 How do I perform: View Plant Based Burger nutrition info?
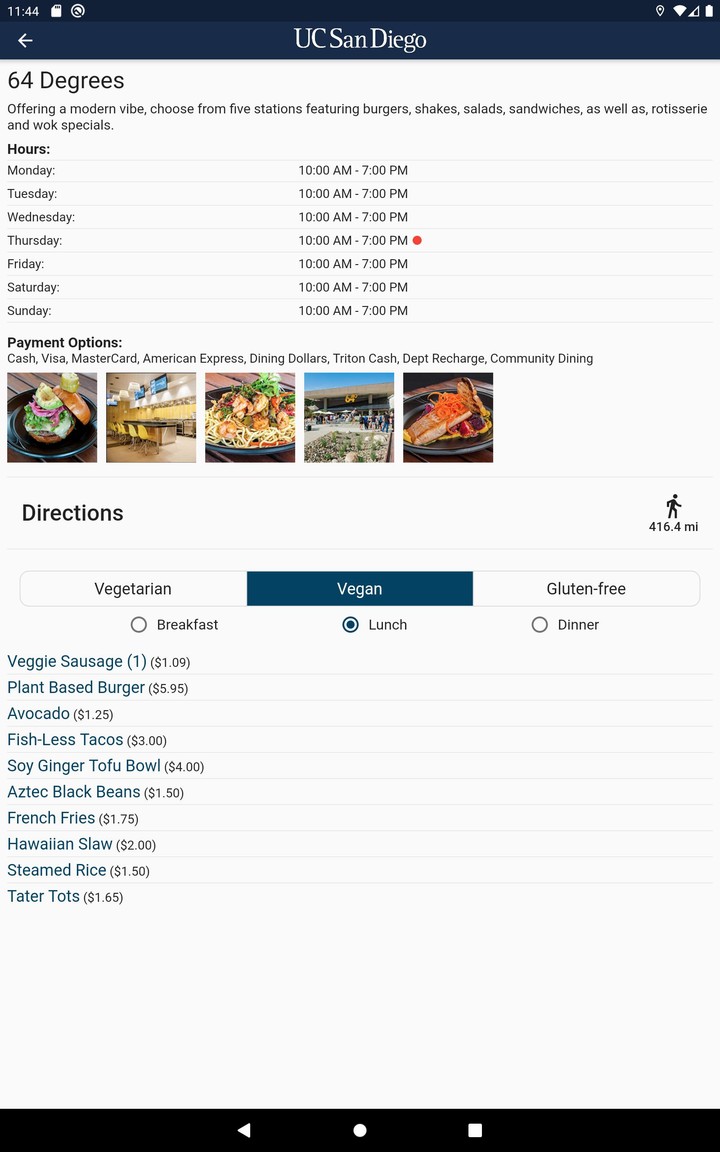coord(76,688)
